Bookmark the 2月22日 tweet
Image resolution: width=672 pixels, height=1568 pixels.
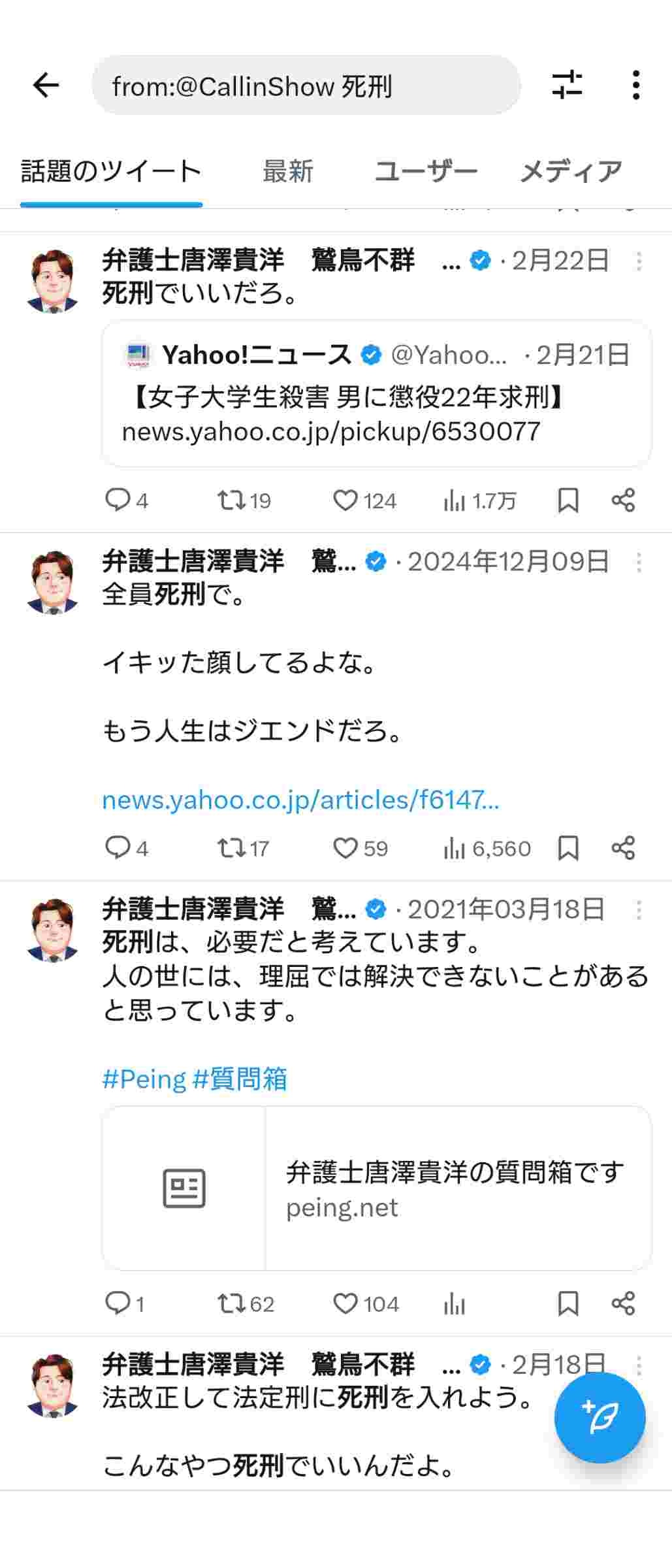(568, 500)
